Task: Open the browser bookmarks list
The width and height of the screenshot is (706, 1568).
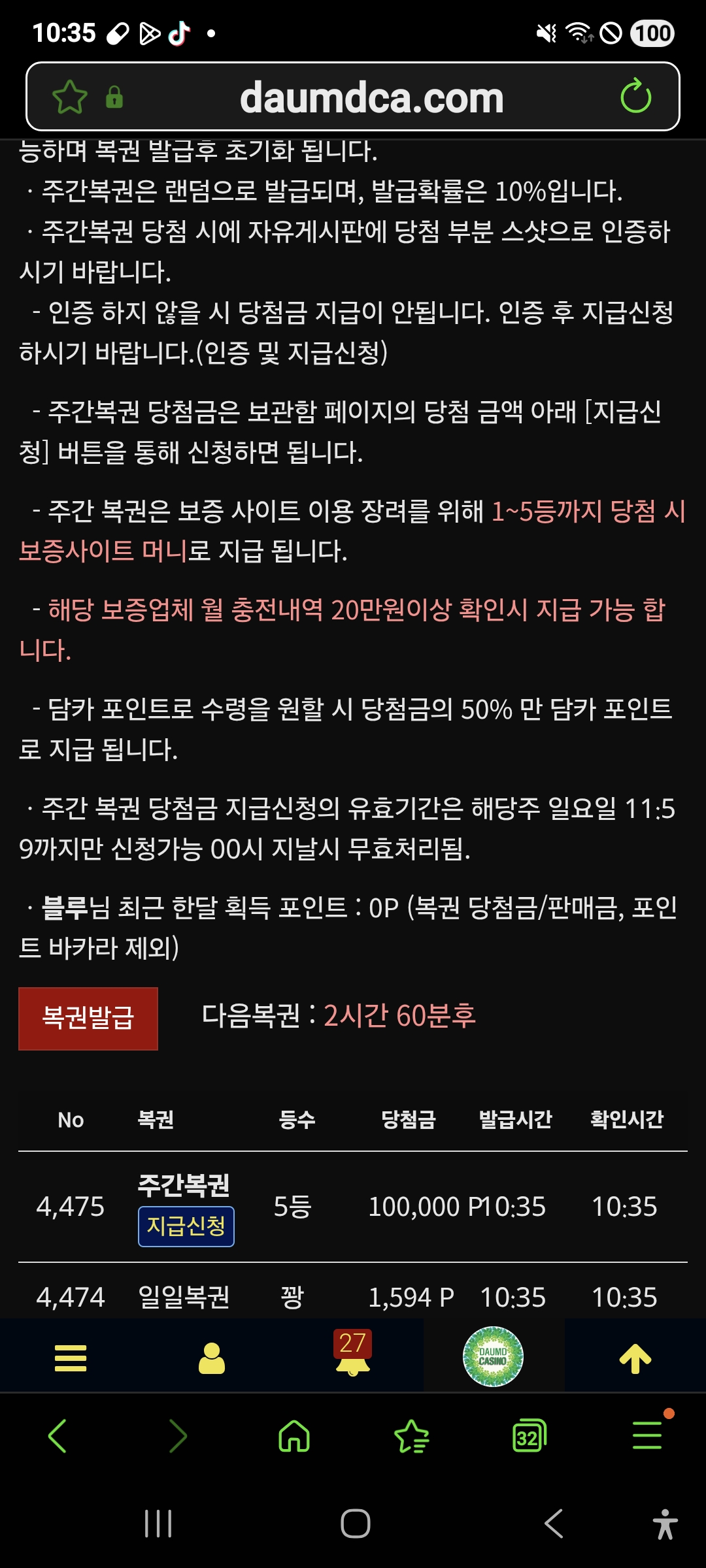Action: coord(412,1436)
